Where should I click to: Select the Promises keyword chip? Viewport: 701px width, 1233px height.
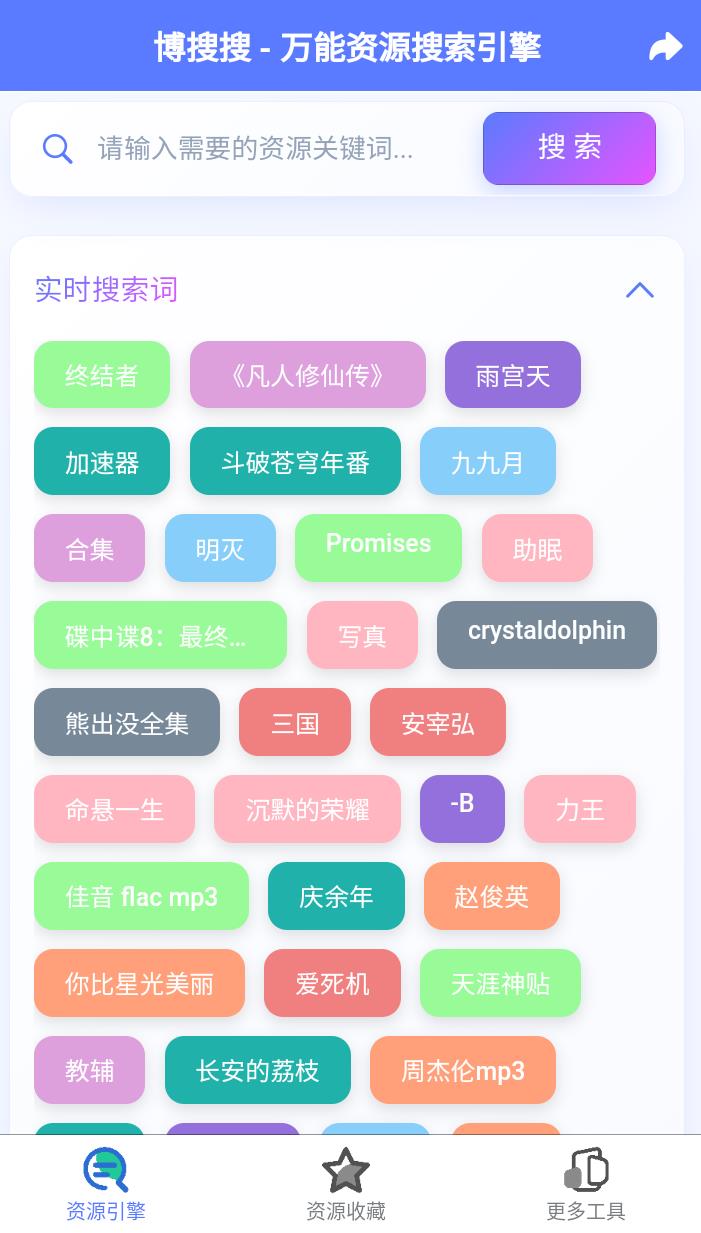coord(378,547)
